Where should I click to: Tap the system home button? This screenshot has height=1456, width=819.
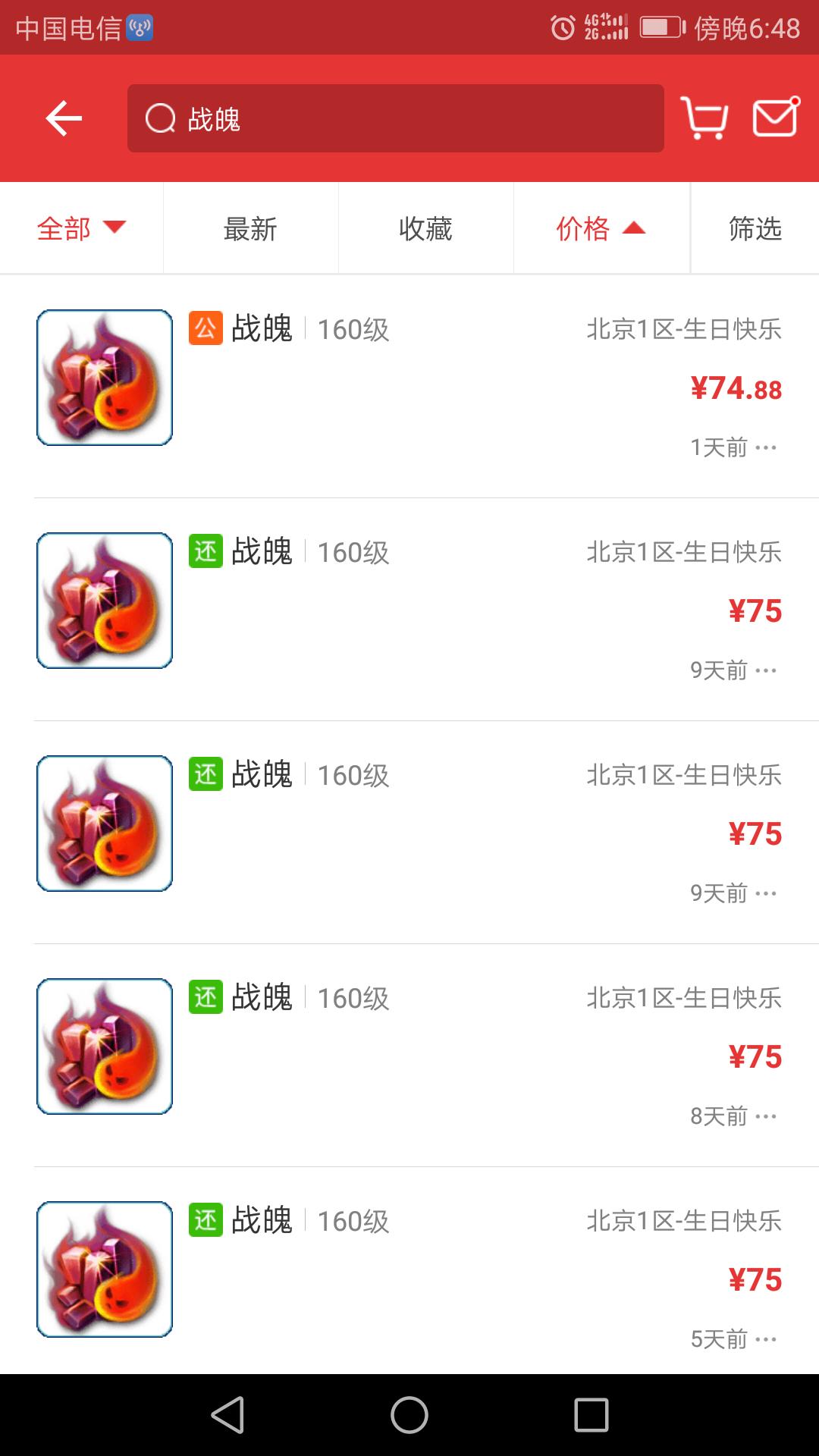click(409, 1415)
